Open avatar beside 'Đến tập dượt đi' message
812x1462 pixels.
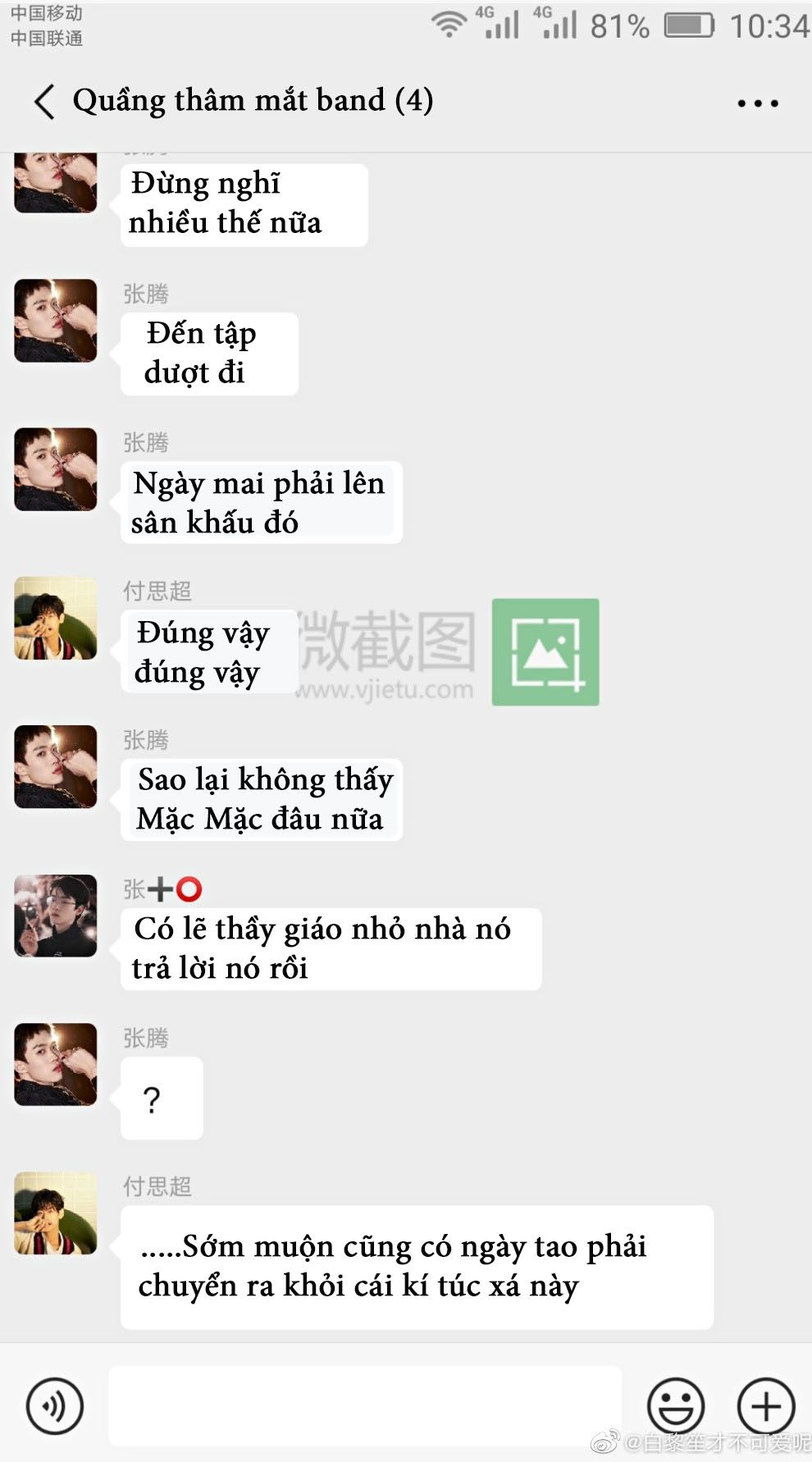coord(56,321)
